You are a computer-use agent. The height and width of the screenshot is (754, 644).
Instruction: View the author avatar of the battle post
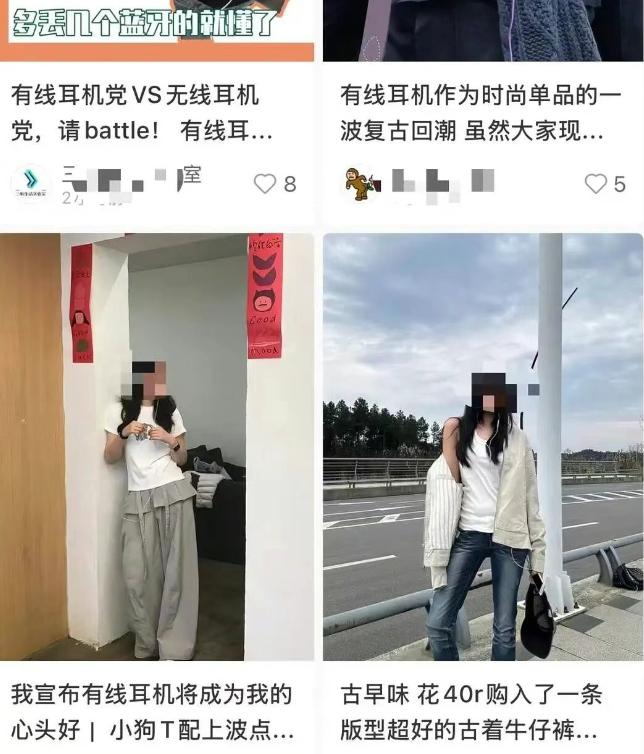[x=31, y=184]
